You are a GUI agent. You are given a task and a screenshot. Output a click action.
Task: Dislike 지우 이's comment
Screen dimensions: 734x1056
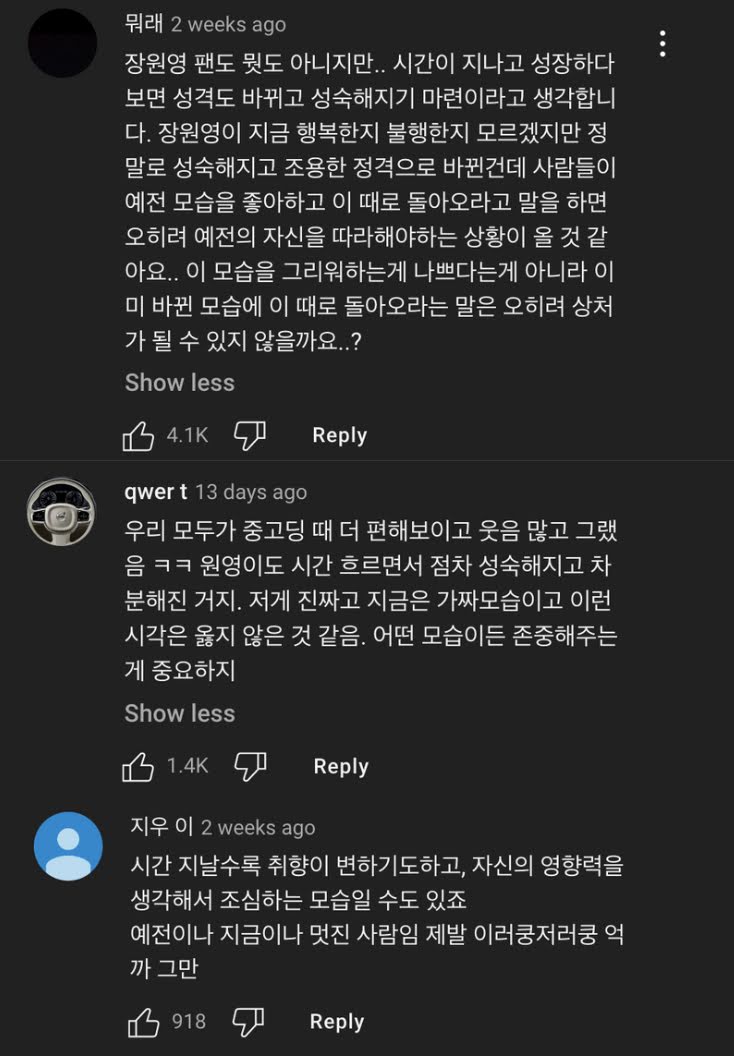point(248,1021)
